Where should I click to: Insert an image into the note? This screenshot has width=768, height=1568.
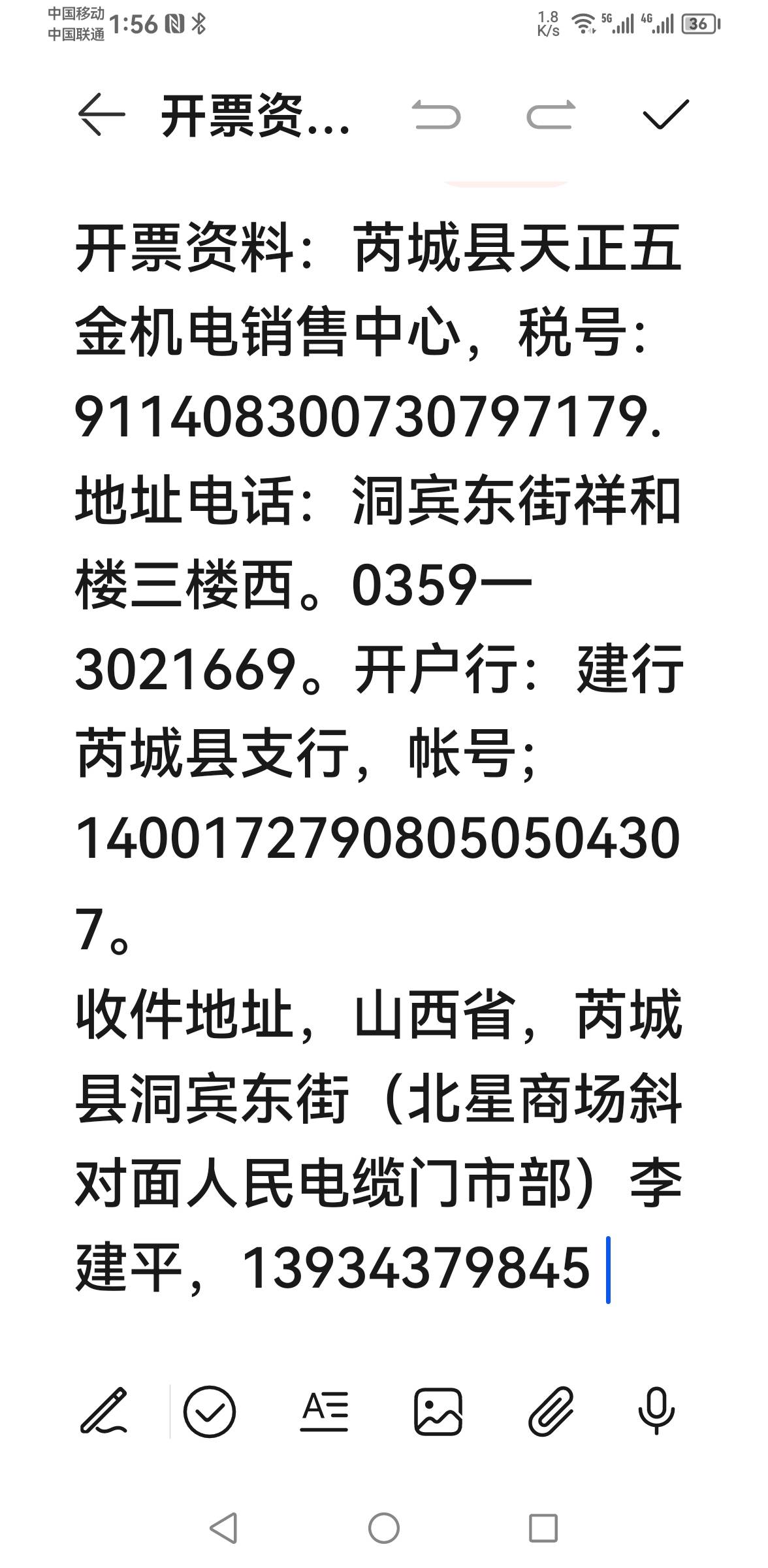(x=438, y=1411)
